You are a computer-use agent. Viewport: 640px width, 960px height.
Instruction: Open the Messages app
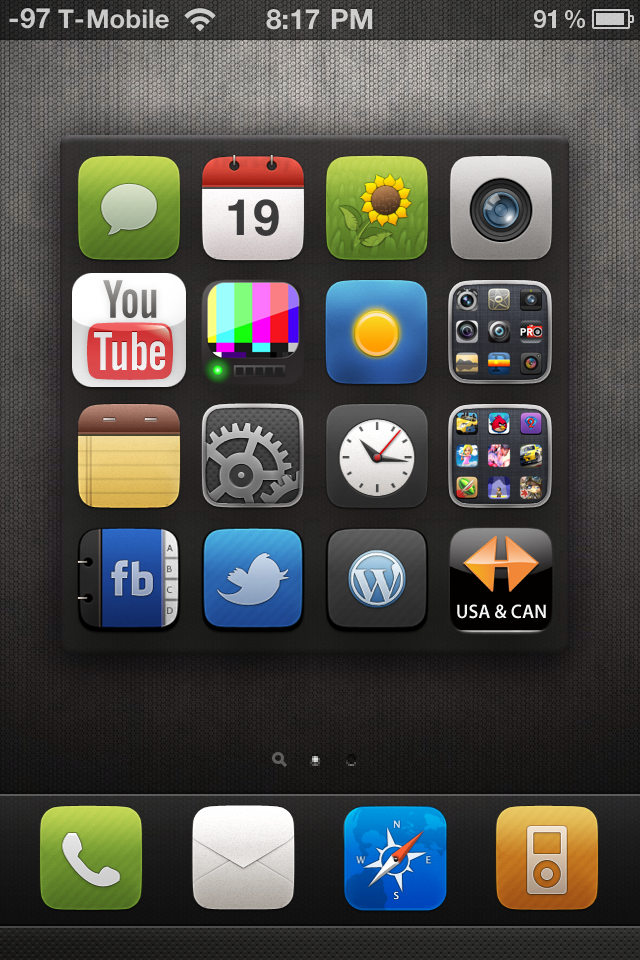point(129,208)
